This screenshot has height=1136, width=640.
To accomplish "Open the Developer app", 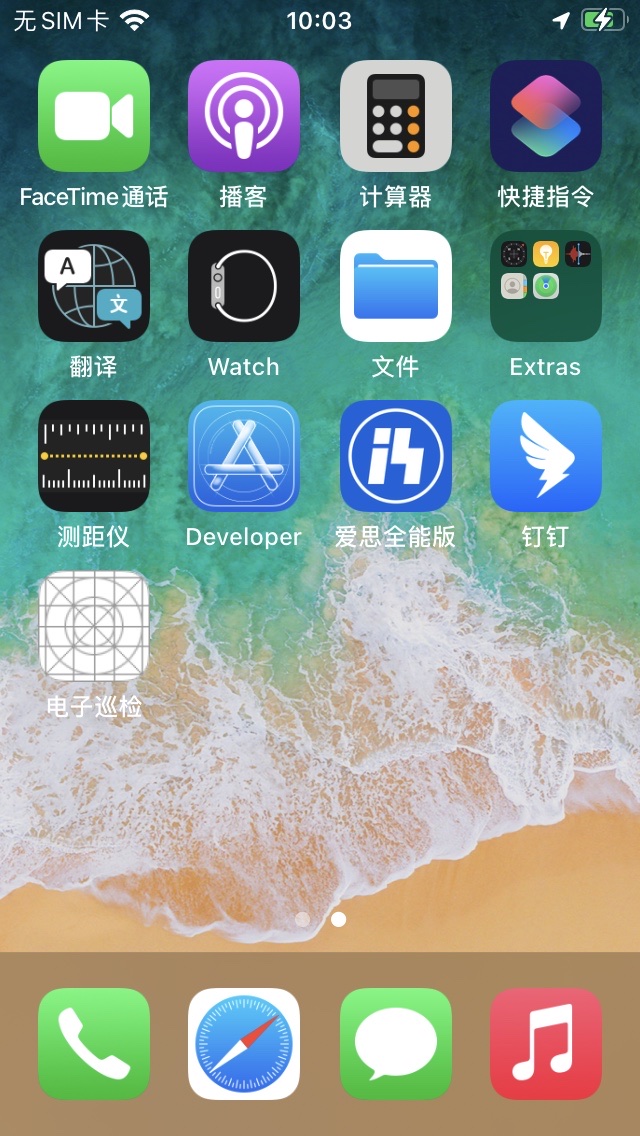I will tap(244, 456).
